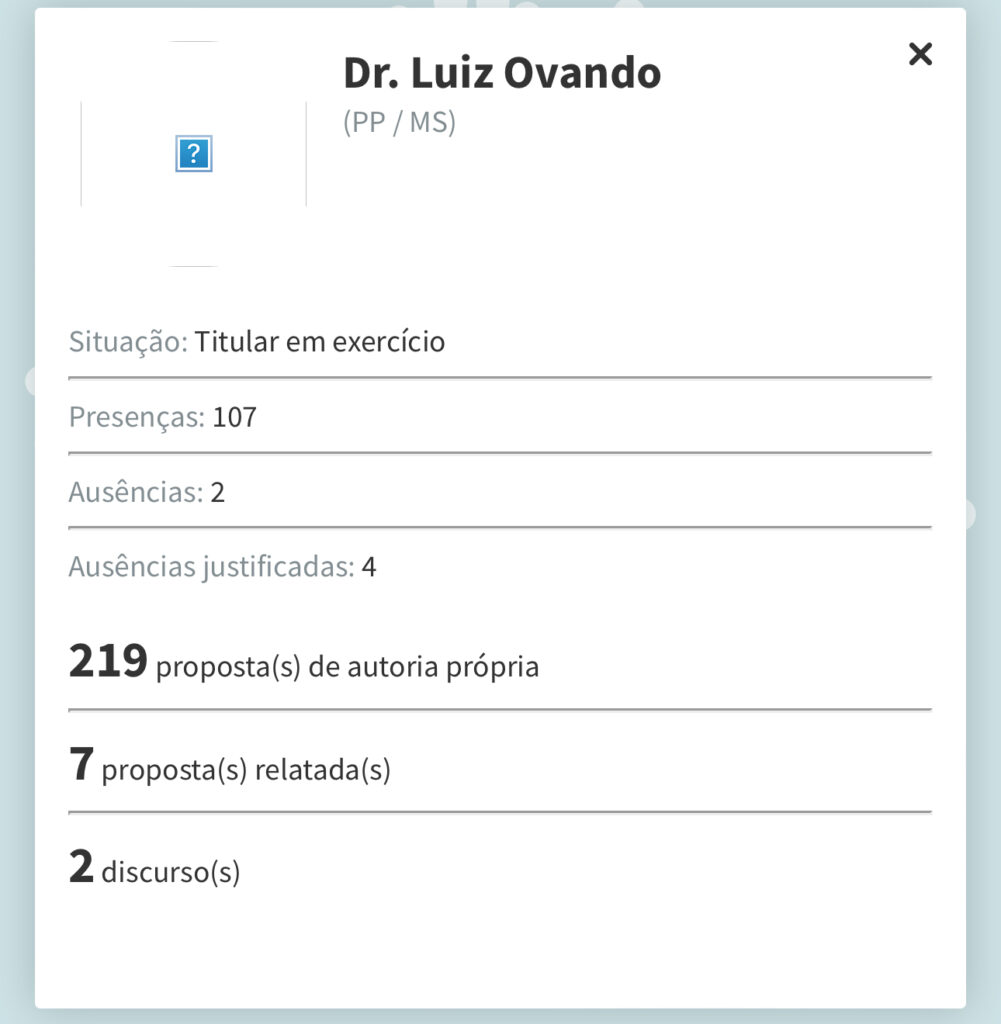Close the Dr. Luiz Ovando details dialog

coord(919,54)
